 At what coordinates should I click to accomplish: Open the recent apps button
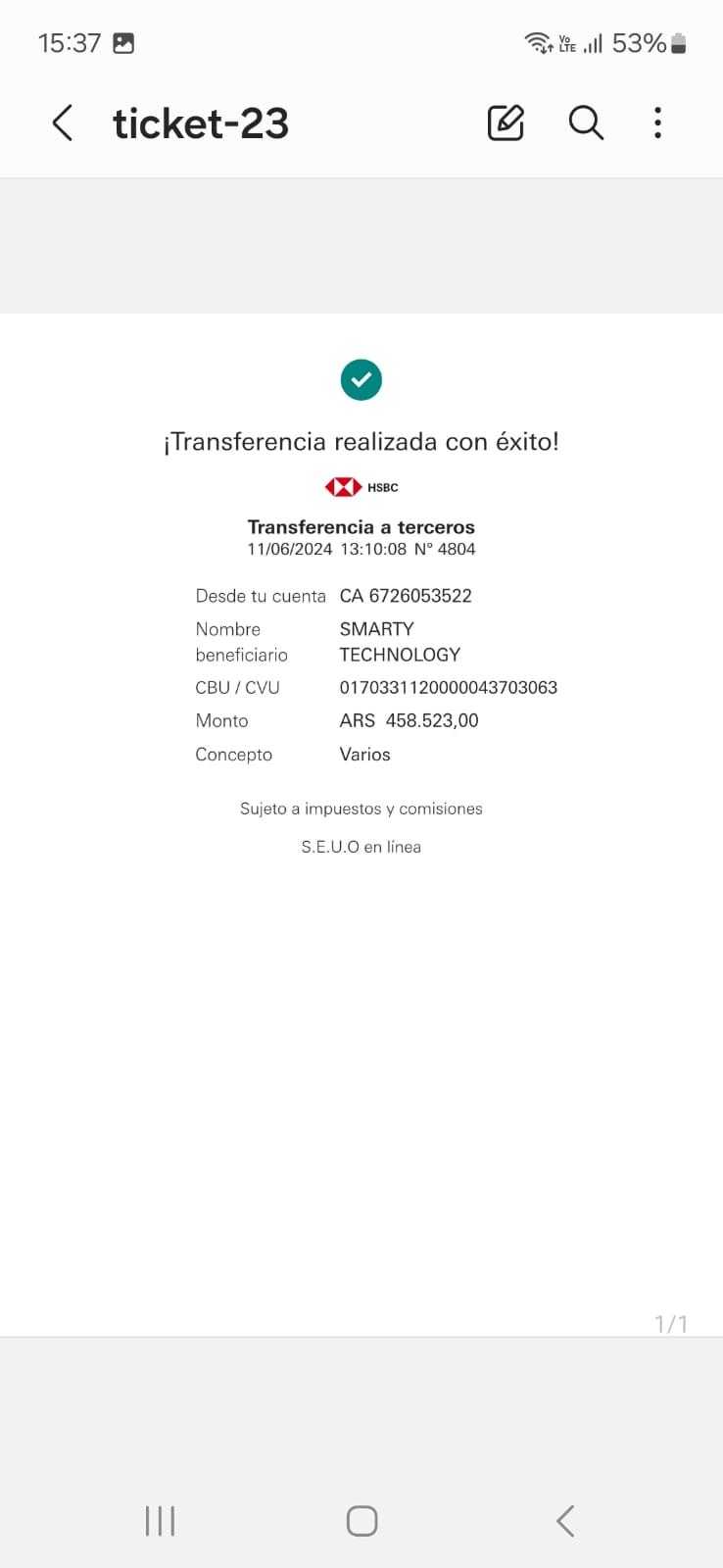pos(160,1521)
